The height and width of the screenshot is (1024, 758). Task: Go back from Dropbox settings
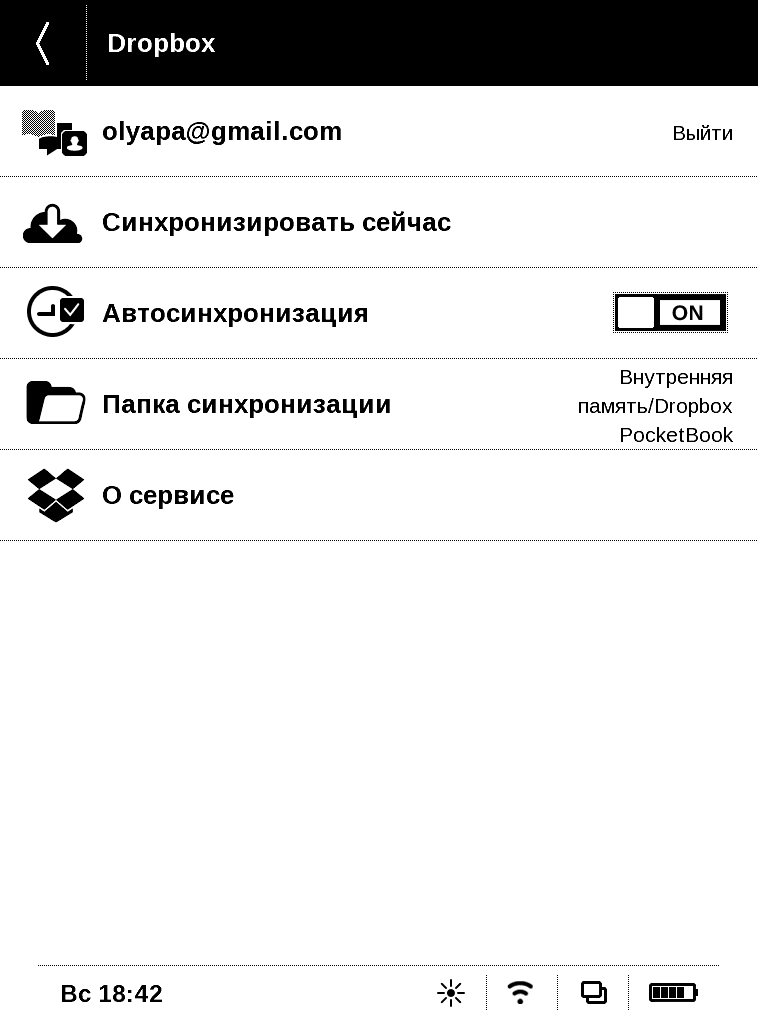42,43
